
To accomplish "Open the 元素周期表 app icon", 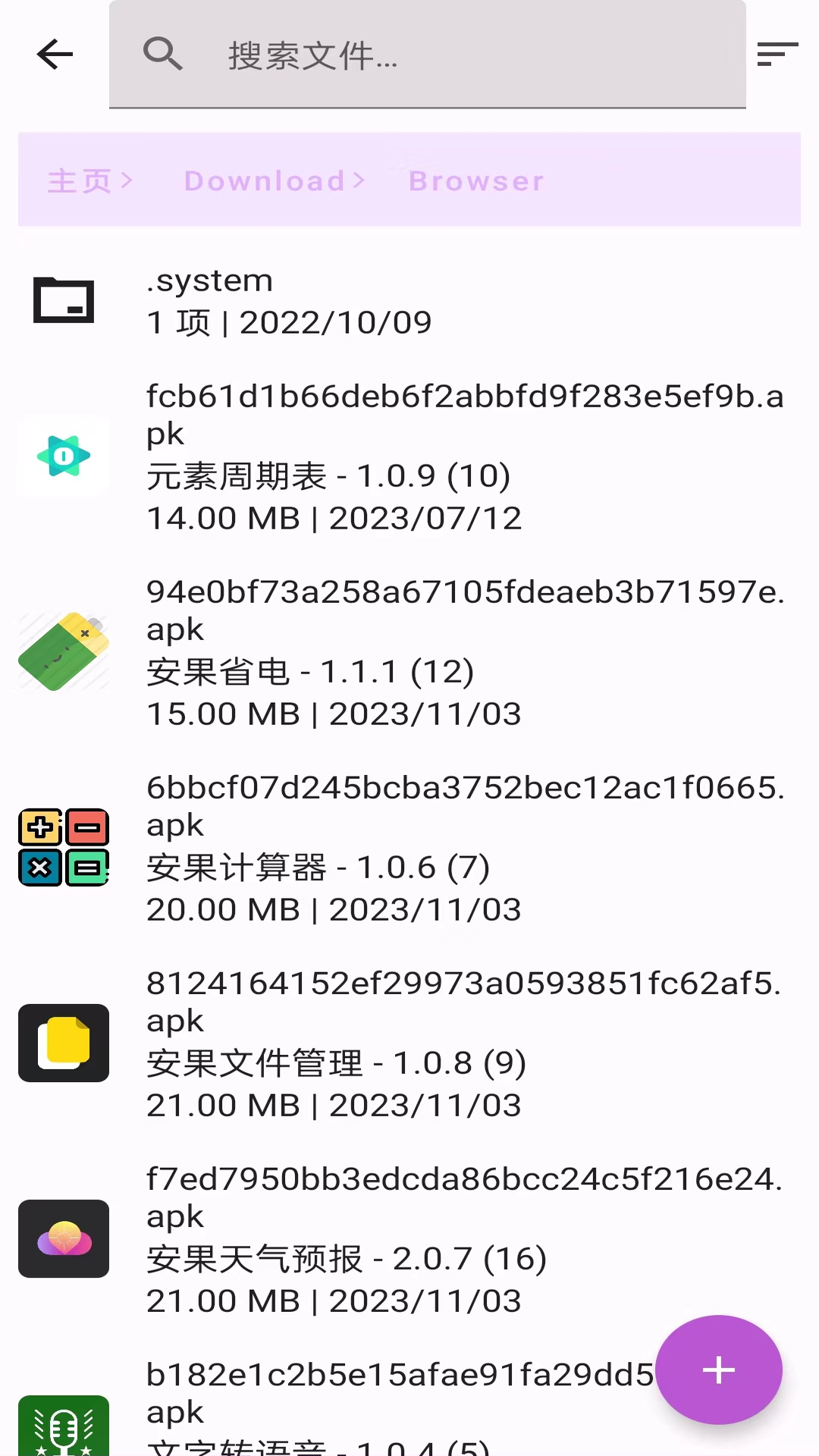I will point(64,456).
